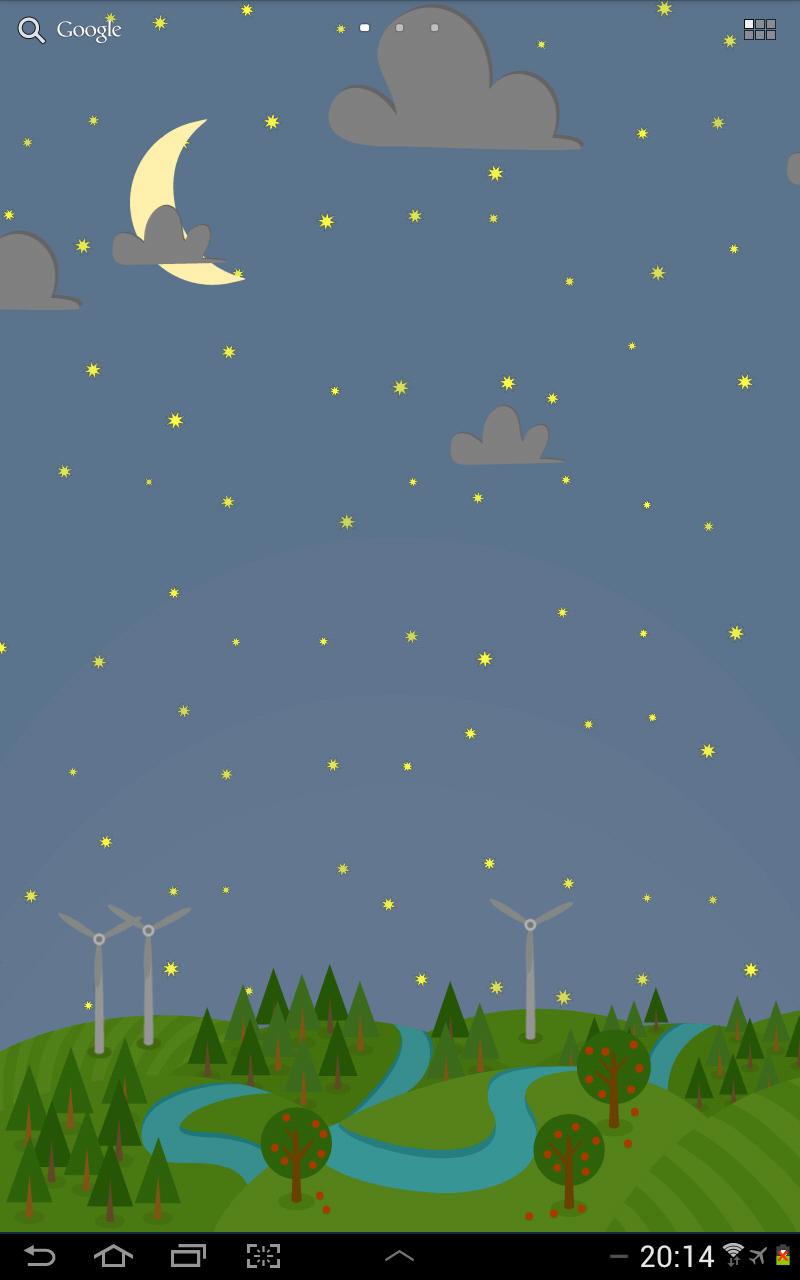Take a screenshot with the capture icon

263,1256
